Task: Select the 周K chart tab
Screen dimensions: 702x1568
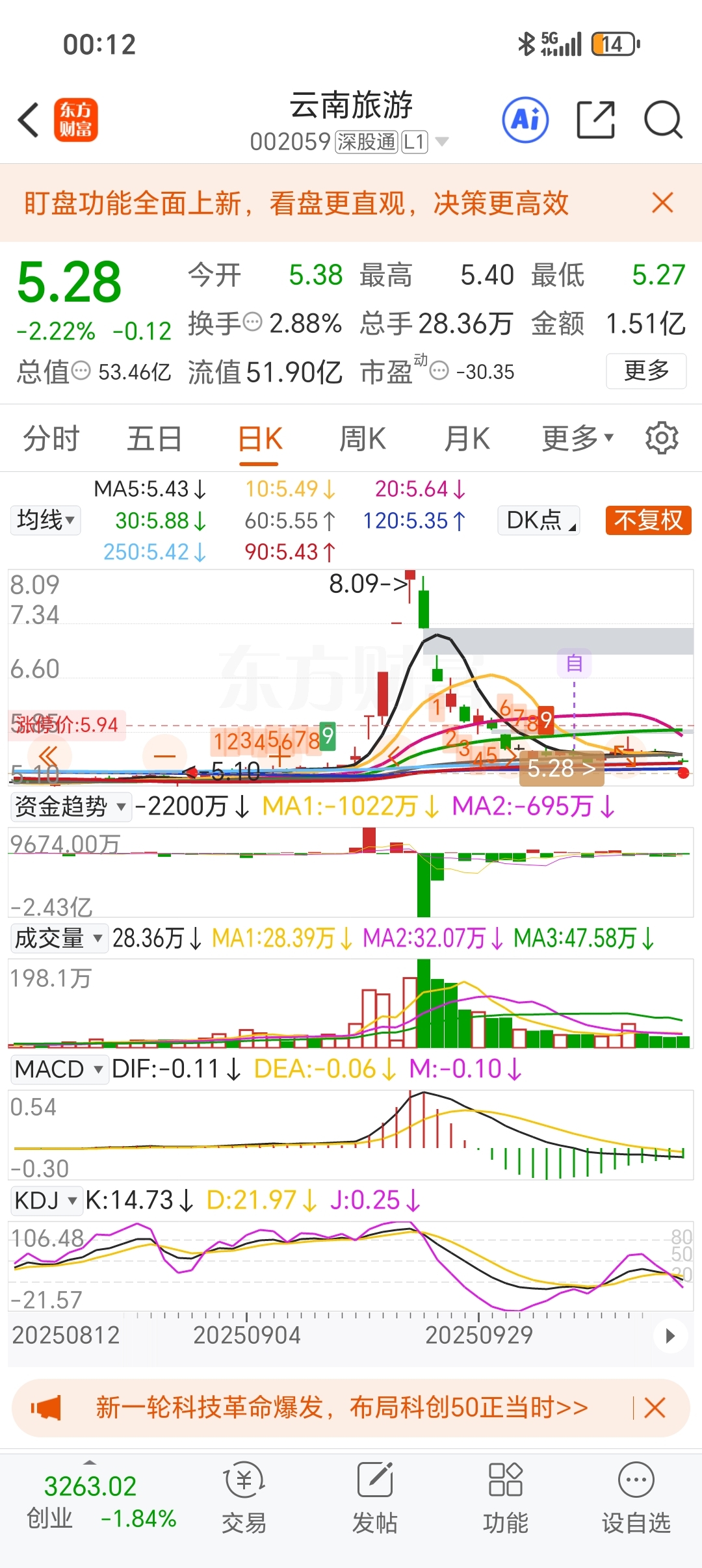Action: click(362, 439)
